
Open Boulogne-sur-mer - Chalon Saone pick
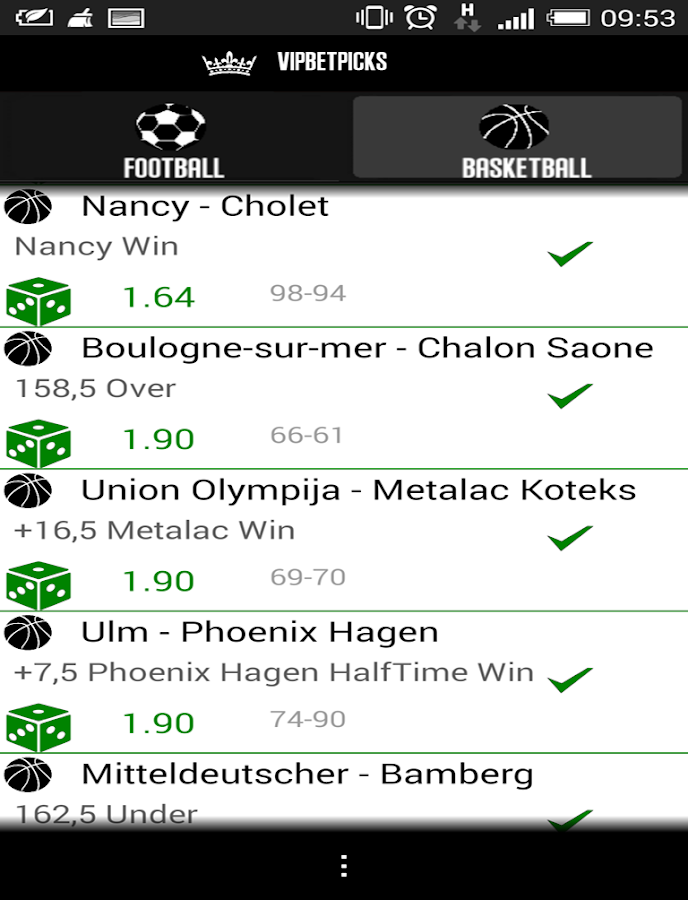(366, 348)
